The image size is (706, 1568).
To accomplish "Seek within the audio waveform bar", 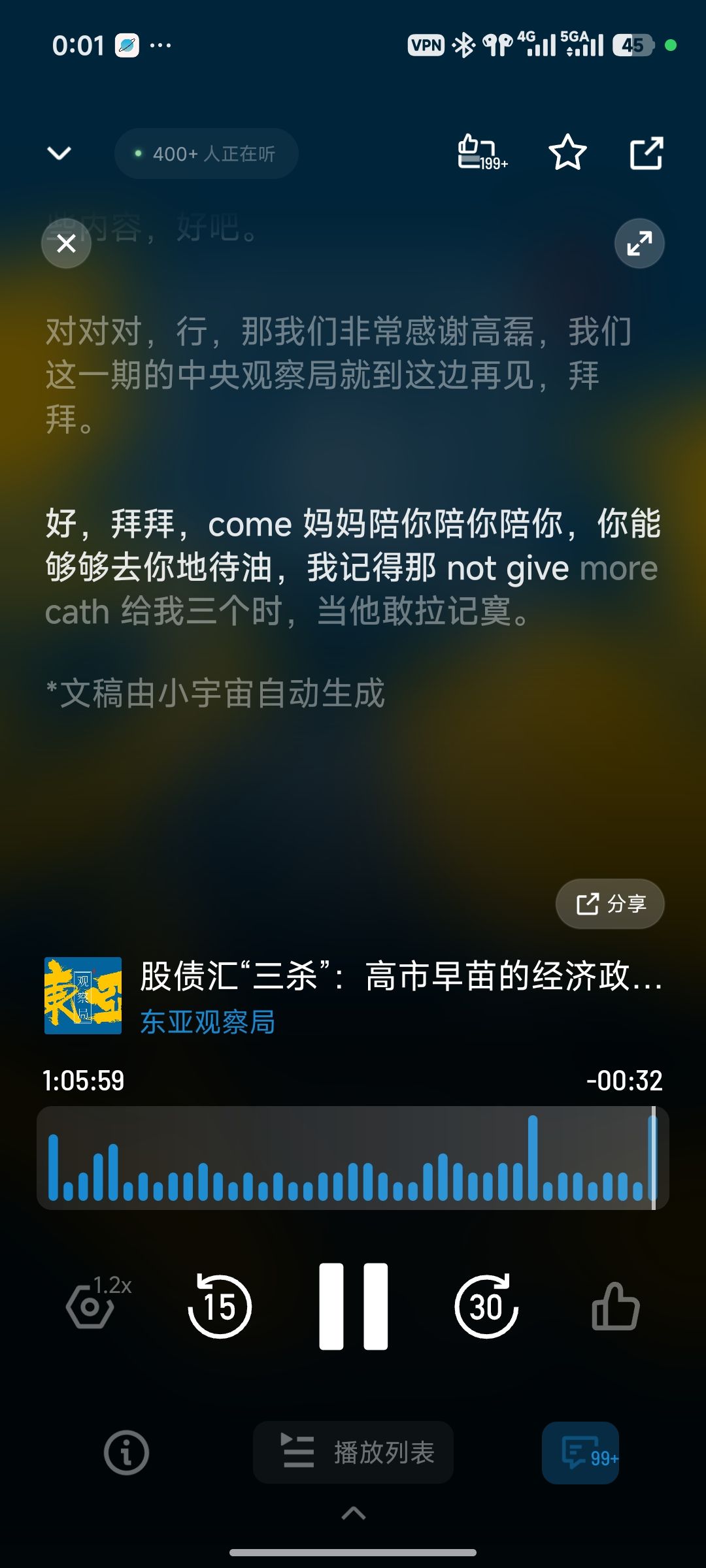I will [353, 1158].
